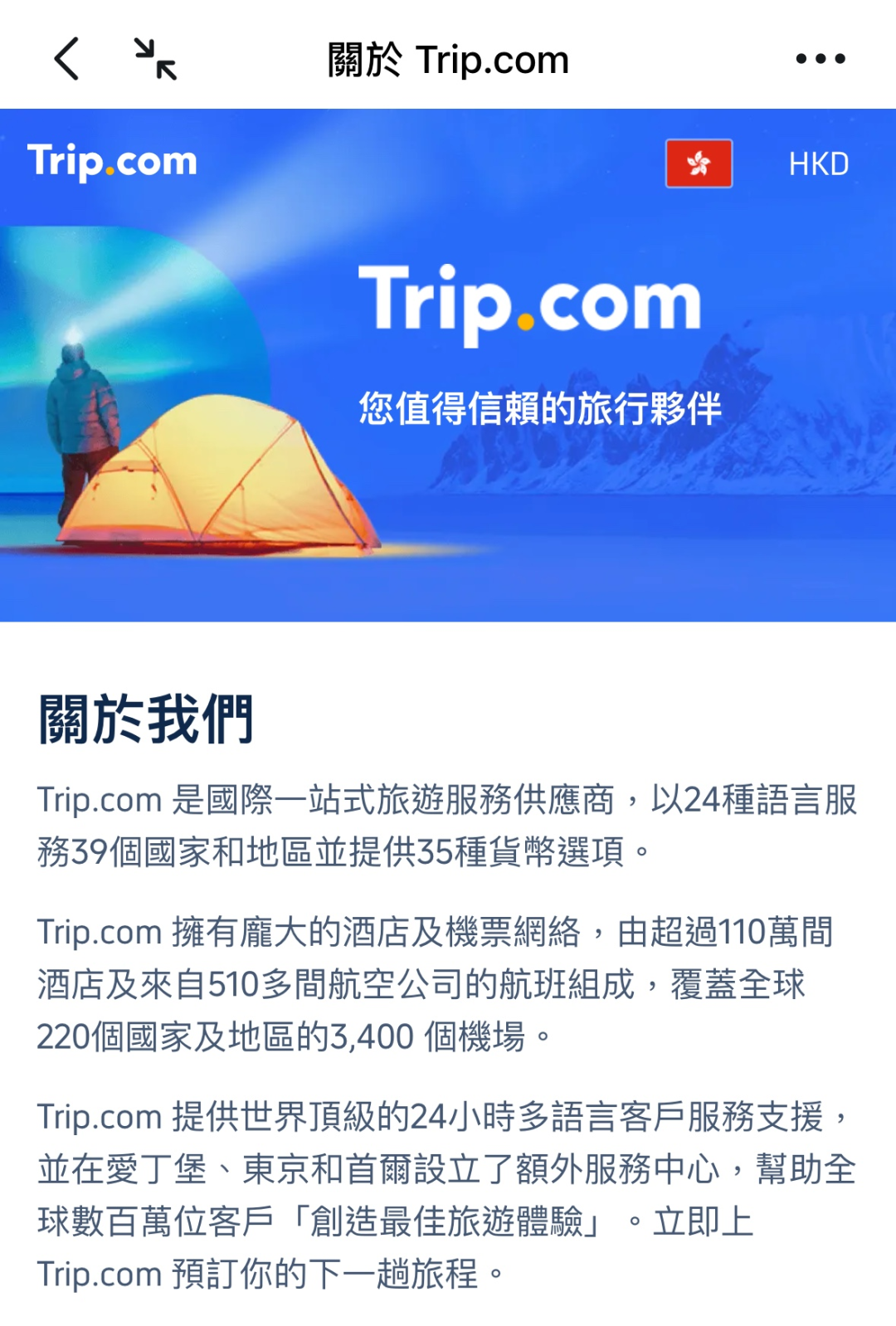Image resolution: width=896 pixels, height=1326 pixels.
Task: Minimize the page with the collapse icon
Action: (x=155, y=59)
